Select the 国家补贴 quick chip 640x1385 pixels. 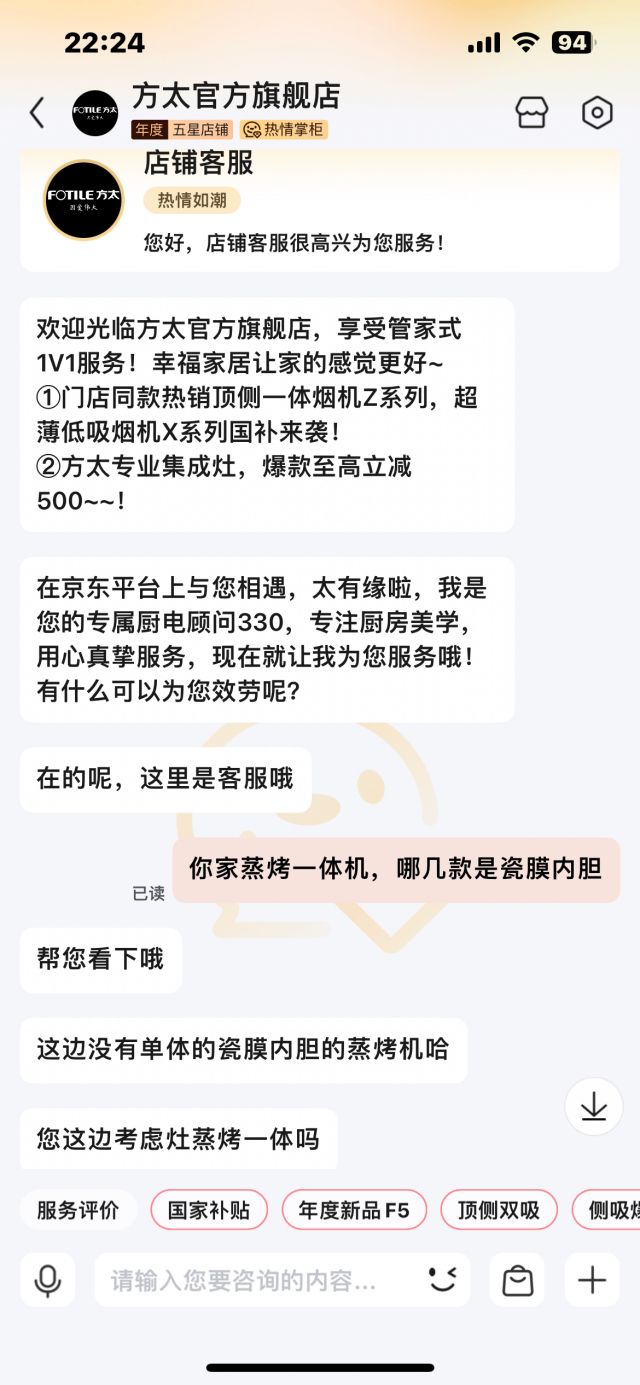[209, 1210]
